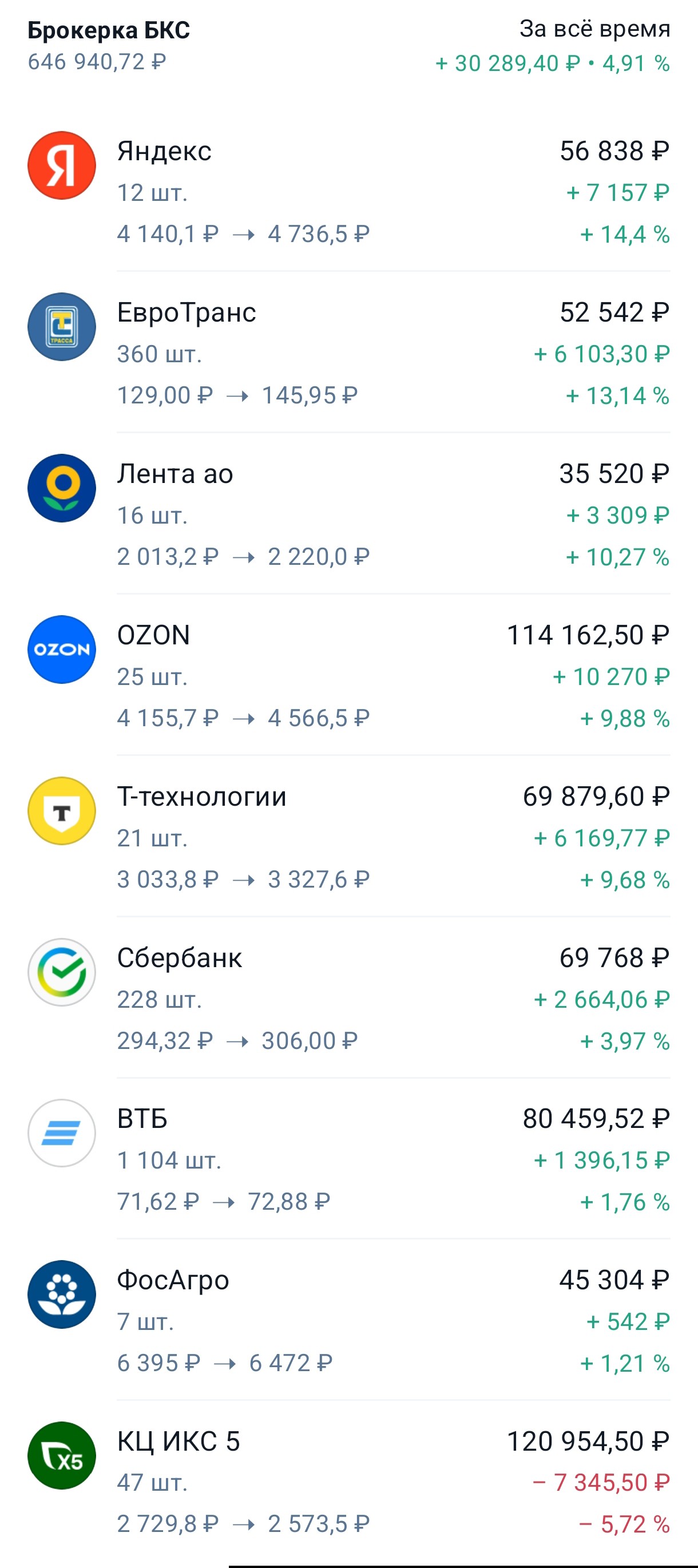Image resolution: width=698 pixels, height=1568 pixels.
Task: View ФосАгро position
Action: tap(348, 1321)
